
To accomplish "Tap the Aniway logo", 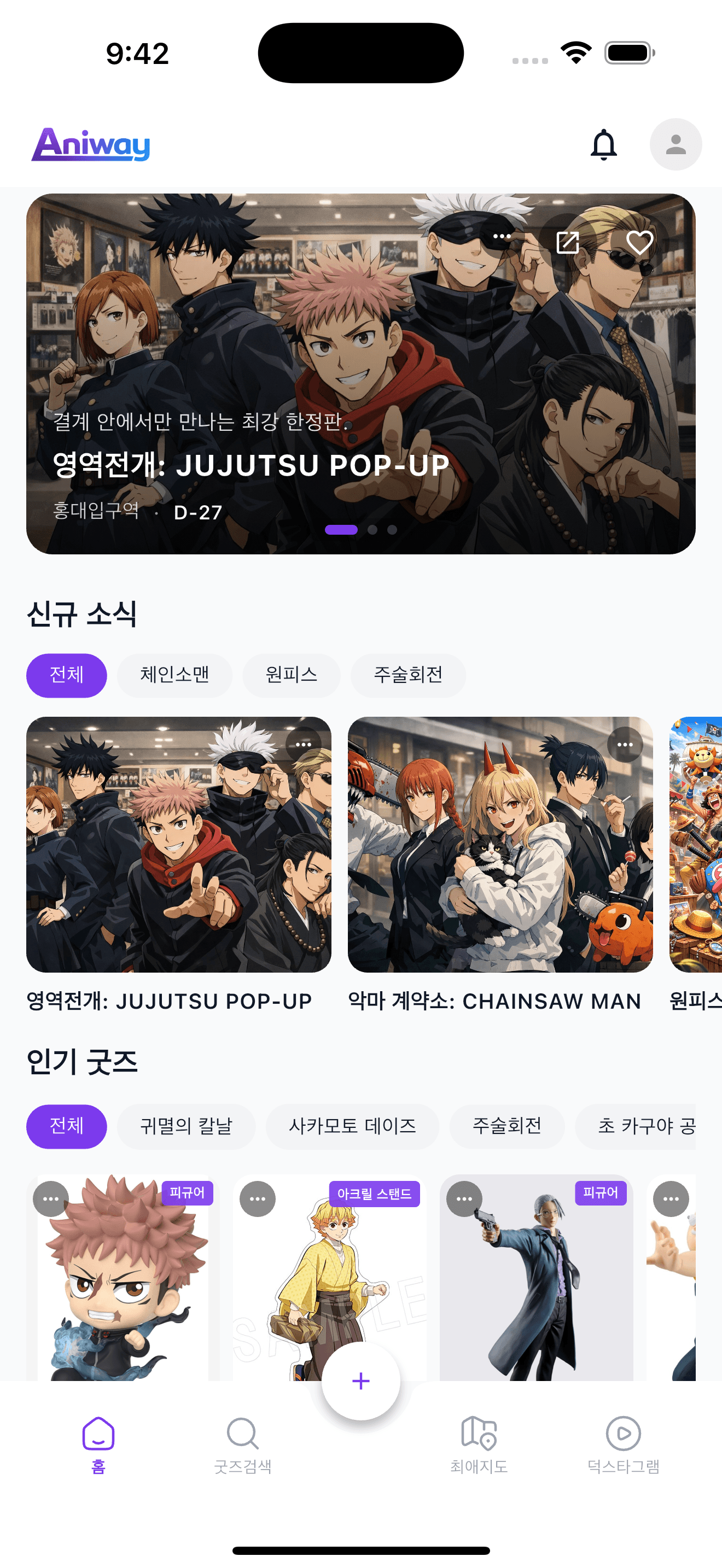I will 91,145.
